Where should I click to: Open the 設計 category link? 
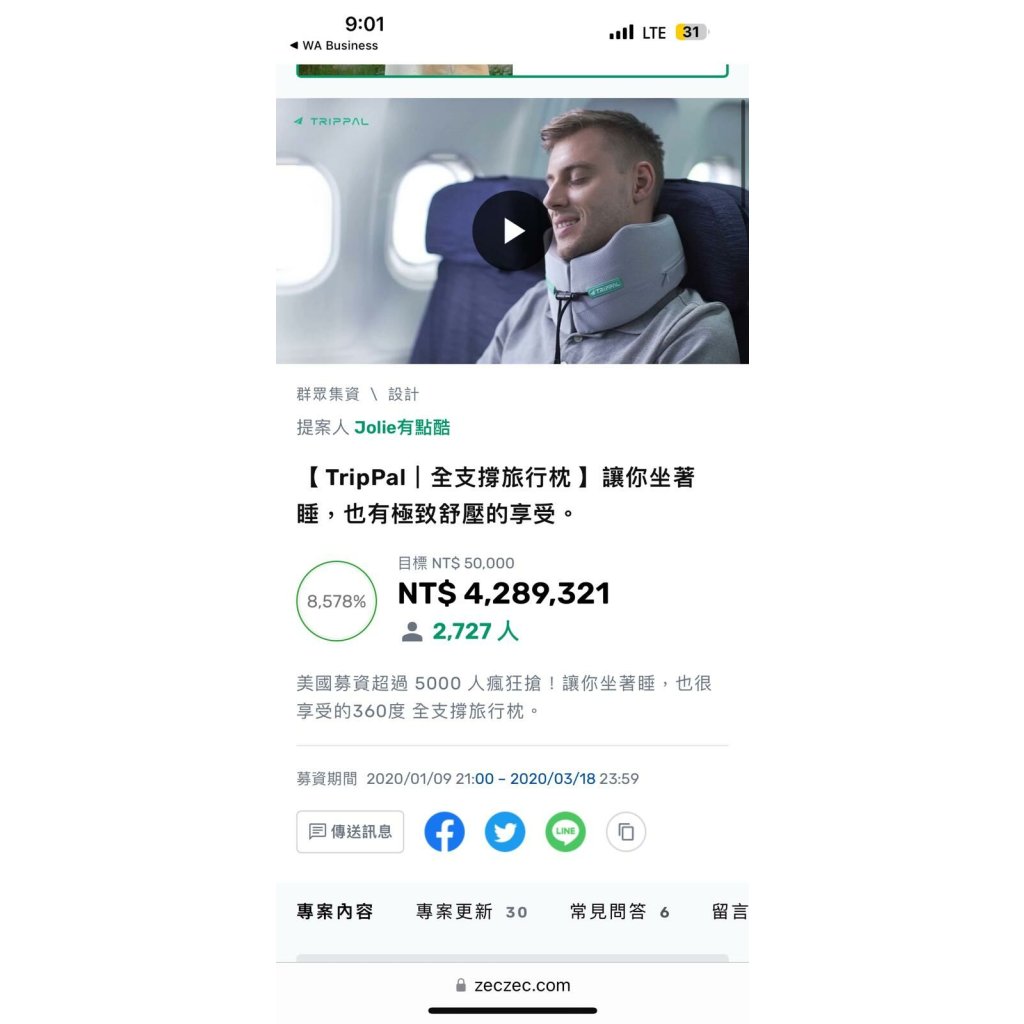404,394
